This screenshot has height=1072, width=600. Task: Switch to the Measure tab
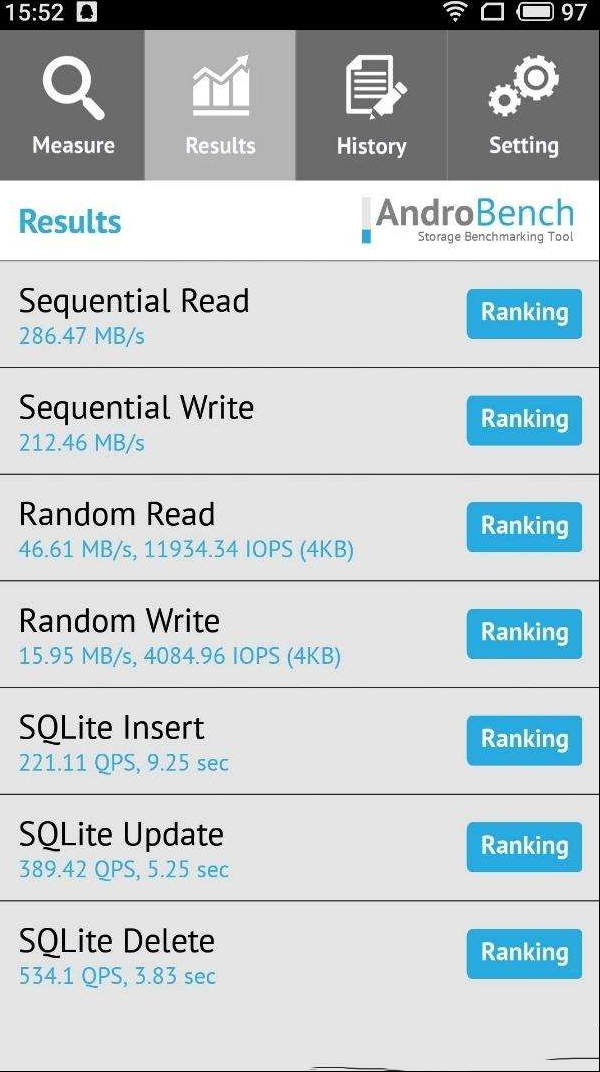click(72, 105)
